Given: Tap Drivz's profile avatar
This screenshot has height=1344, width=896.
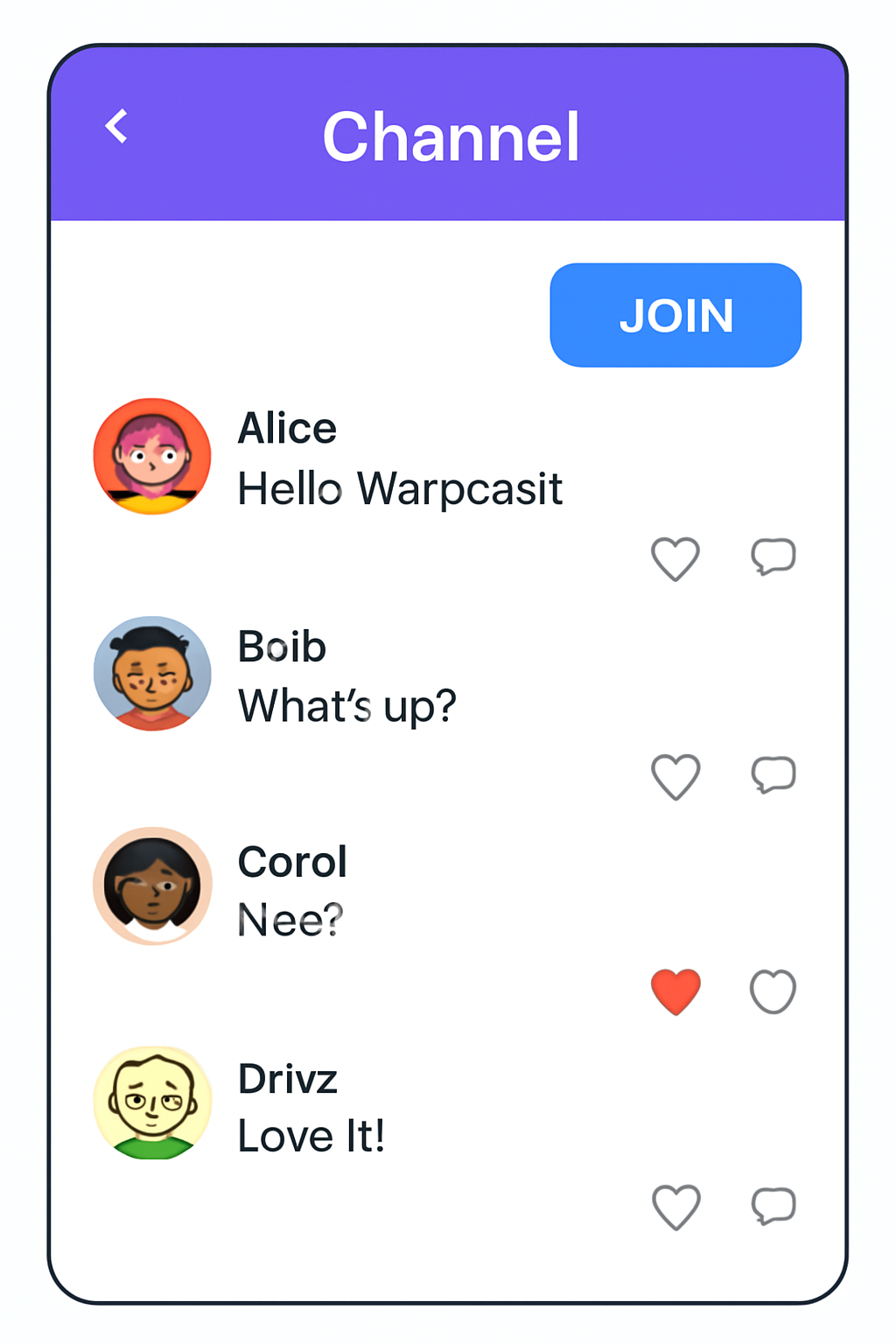Looking at the screenshot, I should pyautogui.click(x=152, y=1102).
